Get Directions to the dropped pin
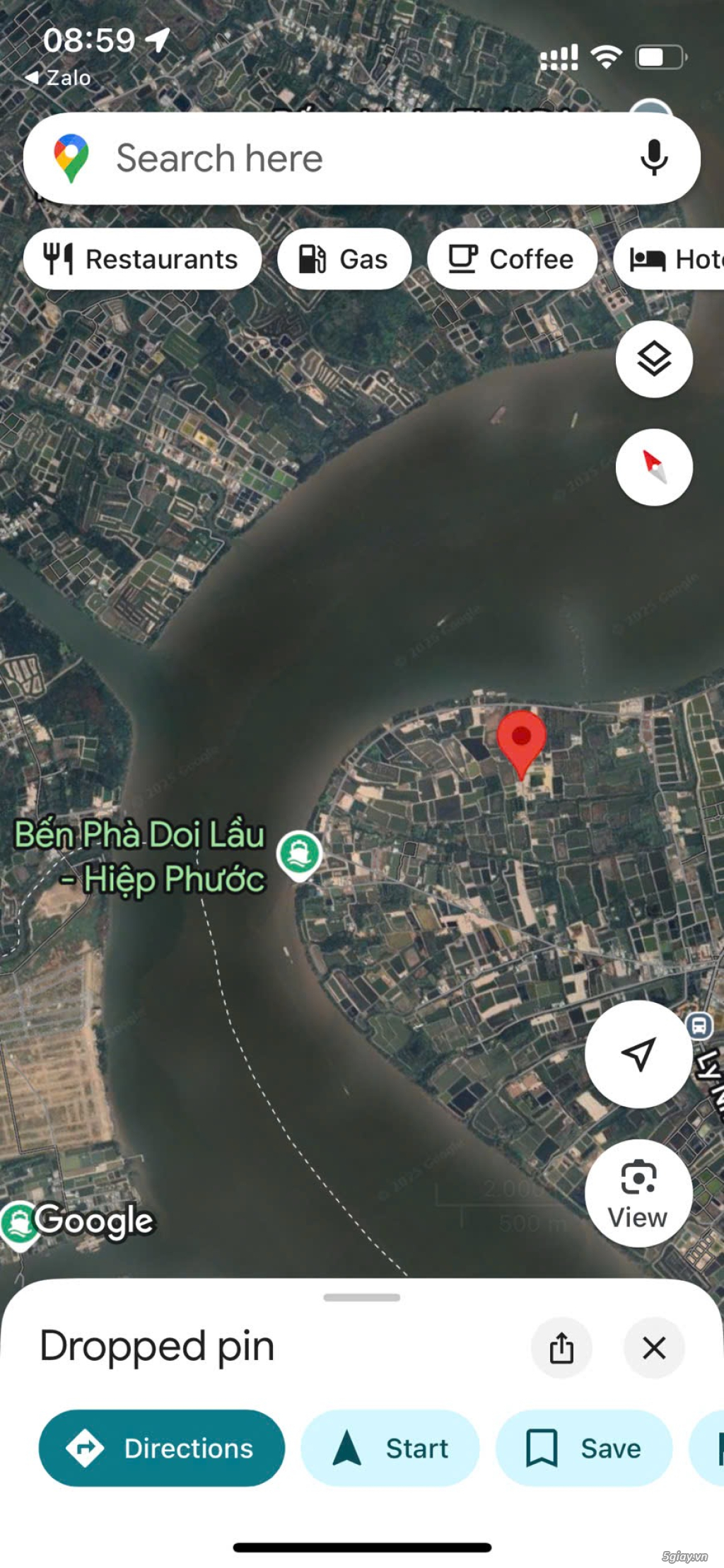 click(x=161, y=1448)
